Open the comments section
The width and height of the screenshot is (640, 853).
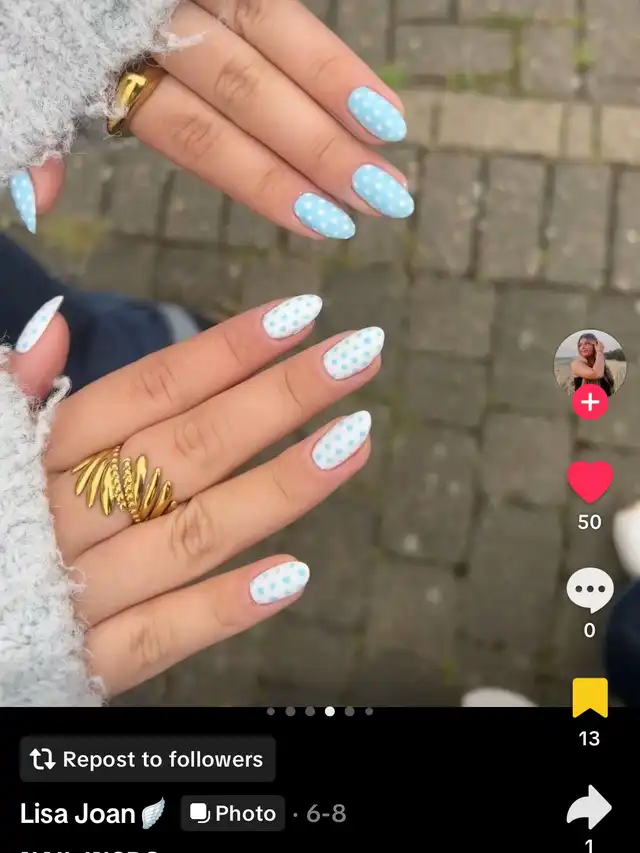tap(590, 590)
